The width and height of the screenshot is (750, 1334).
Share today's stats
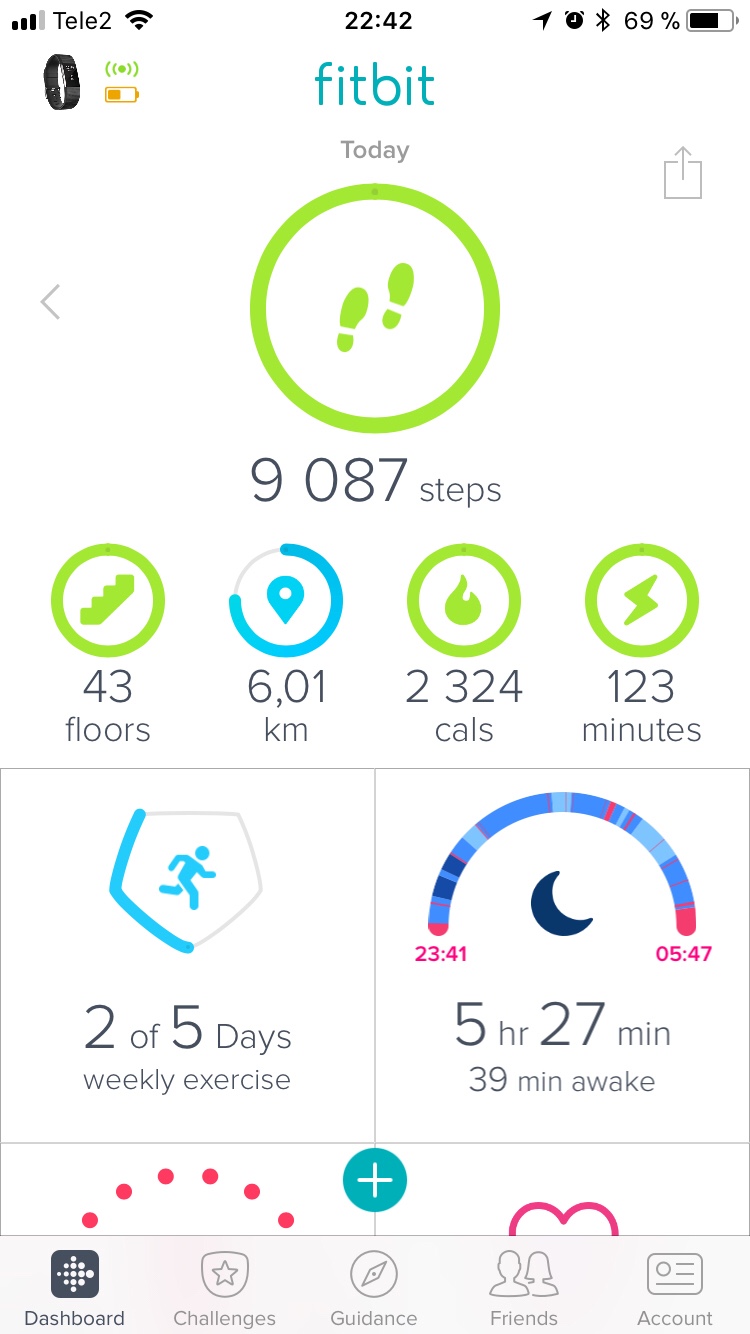click(x=683, y=173)
